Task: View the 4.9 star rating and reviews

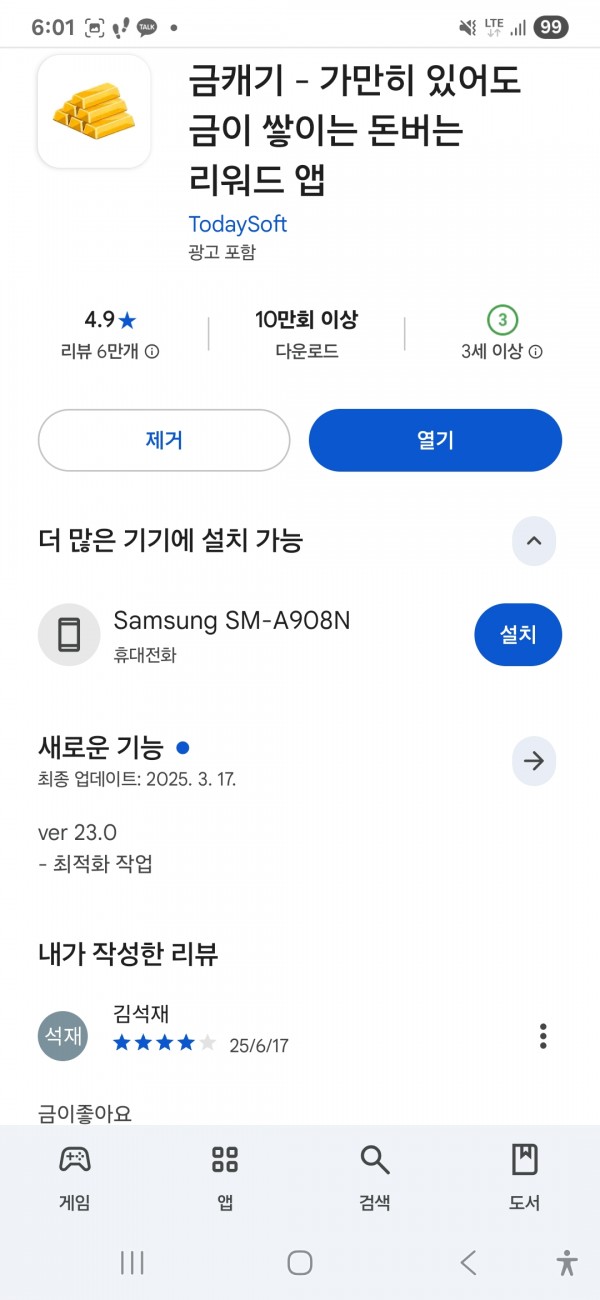Action: coord(110,334)
